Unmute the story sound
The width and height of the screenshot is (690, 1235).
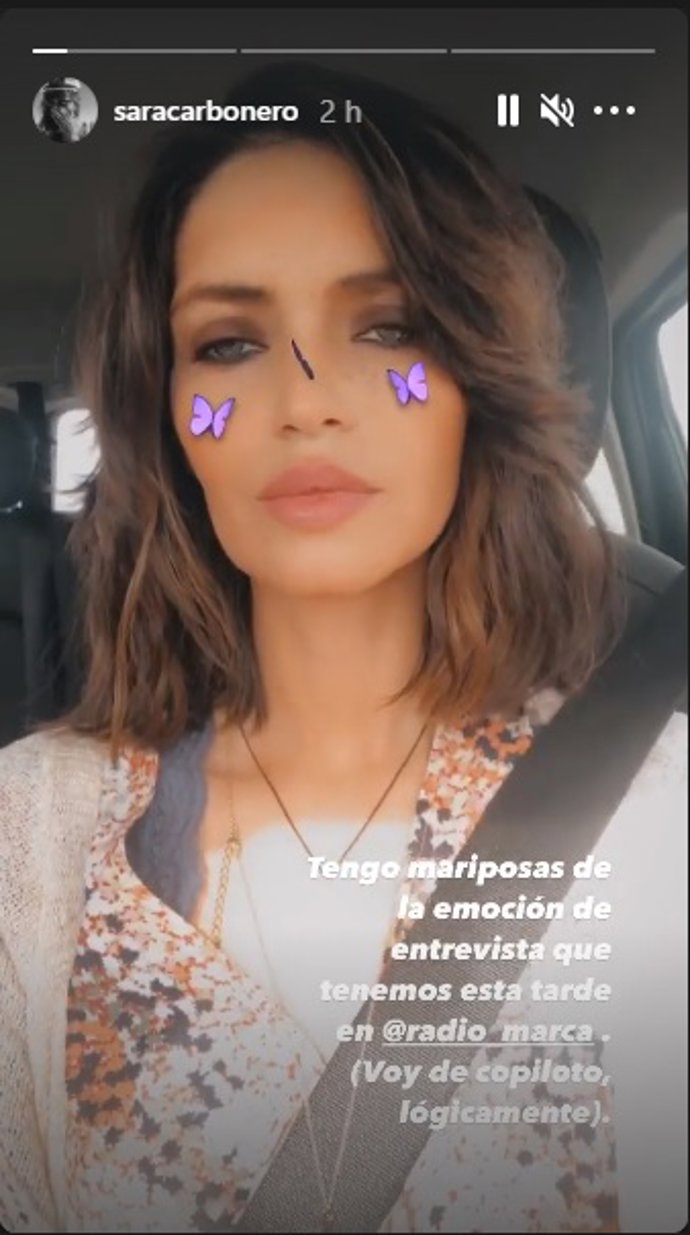[x=557, y=111]
